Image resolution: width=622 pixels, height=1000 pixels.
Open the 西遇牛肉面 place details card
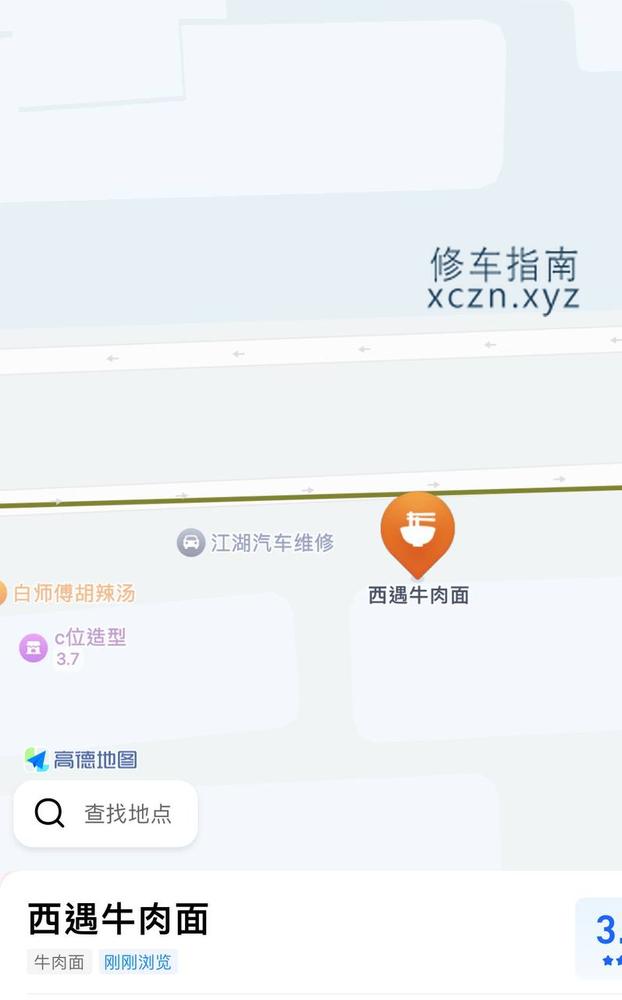tap(118, 919)
